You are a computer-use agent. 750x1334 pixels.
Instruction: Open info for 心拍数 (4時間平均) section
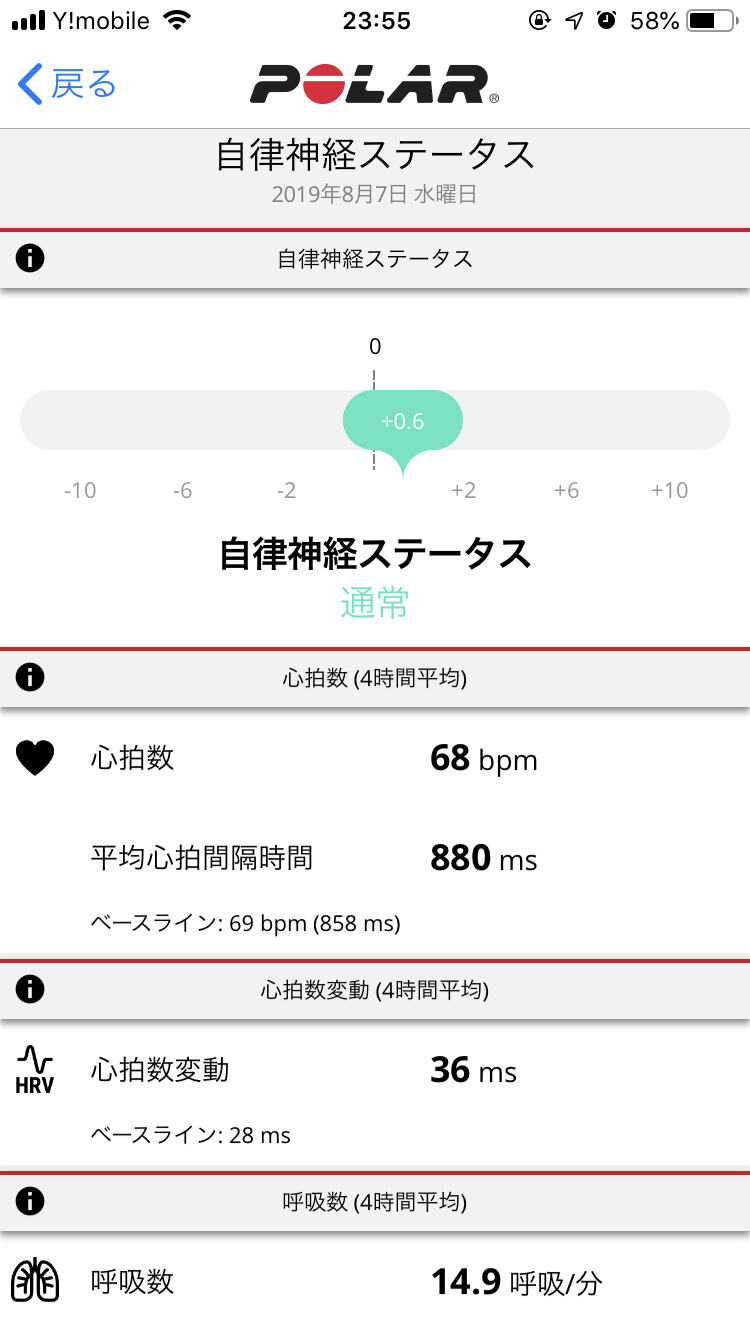click(x=31, y=678)
